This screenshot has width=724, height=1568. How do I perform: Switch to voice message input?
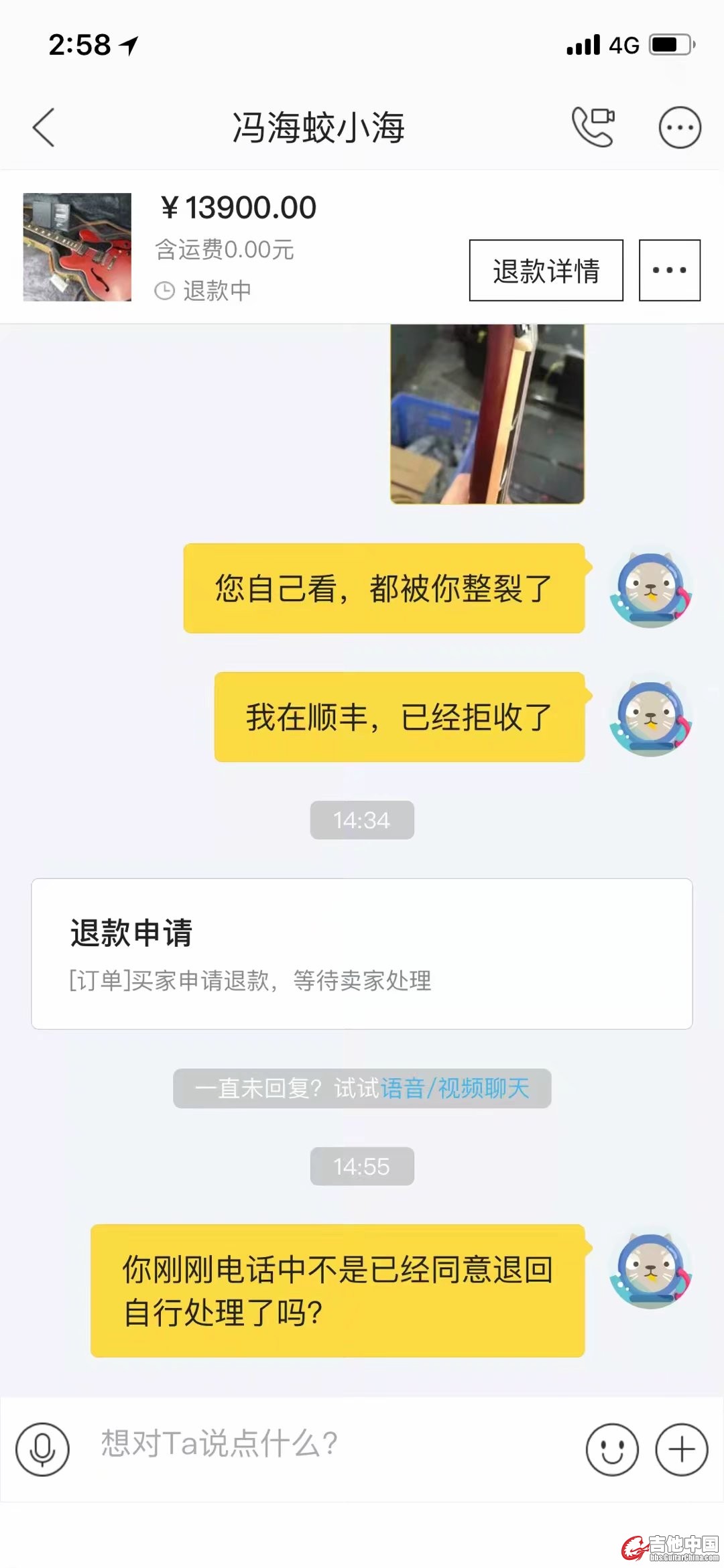[x=42, y=1449]
